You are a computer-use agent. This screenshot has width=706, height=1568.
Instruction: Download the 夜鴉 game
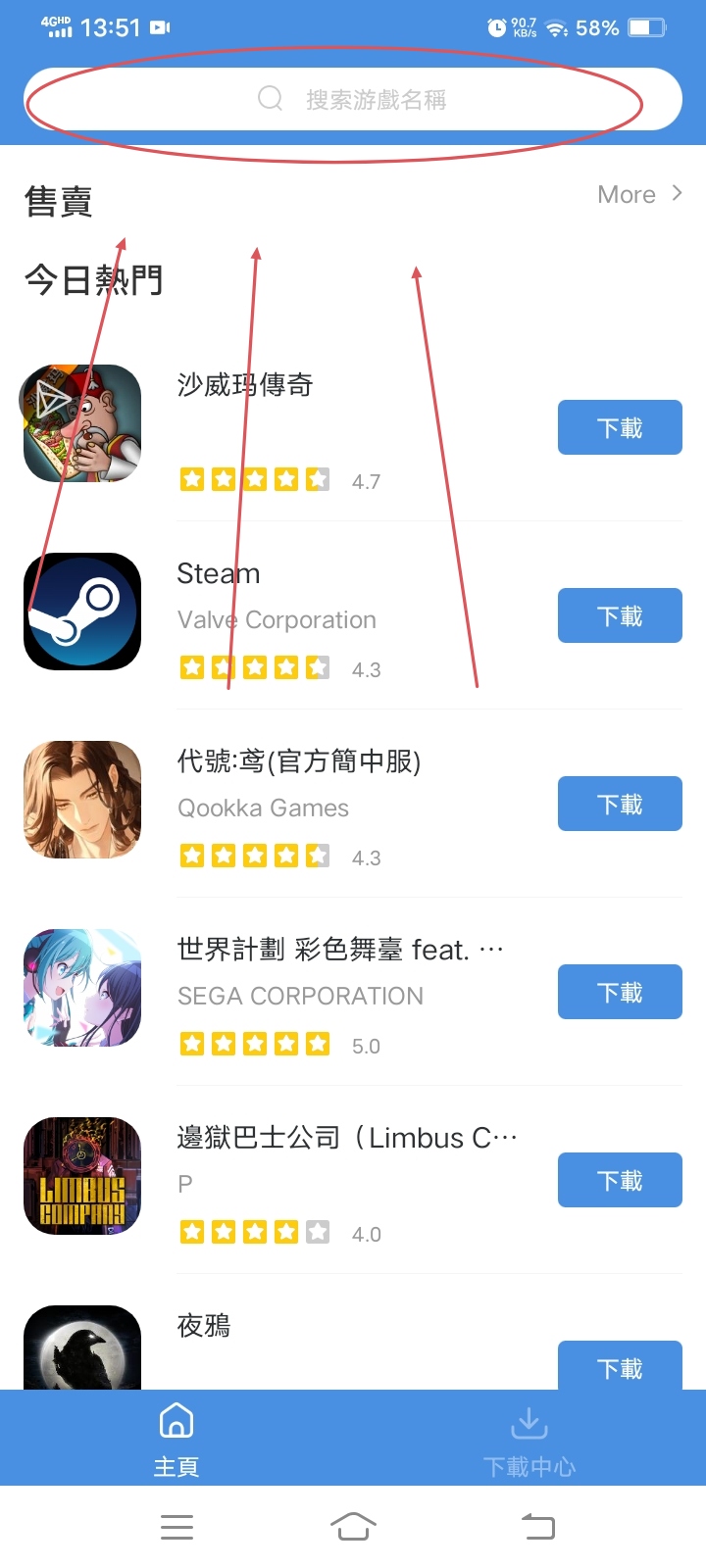[x=620, y=1366]
